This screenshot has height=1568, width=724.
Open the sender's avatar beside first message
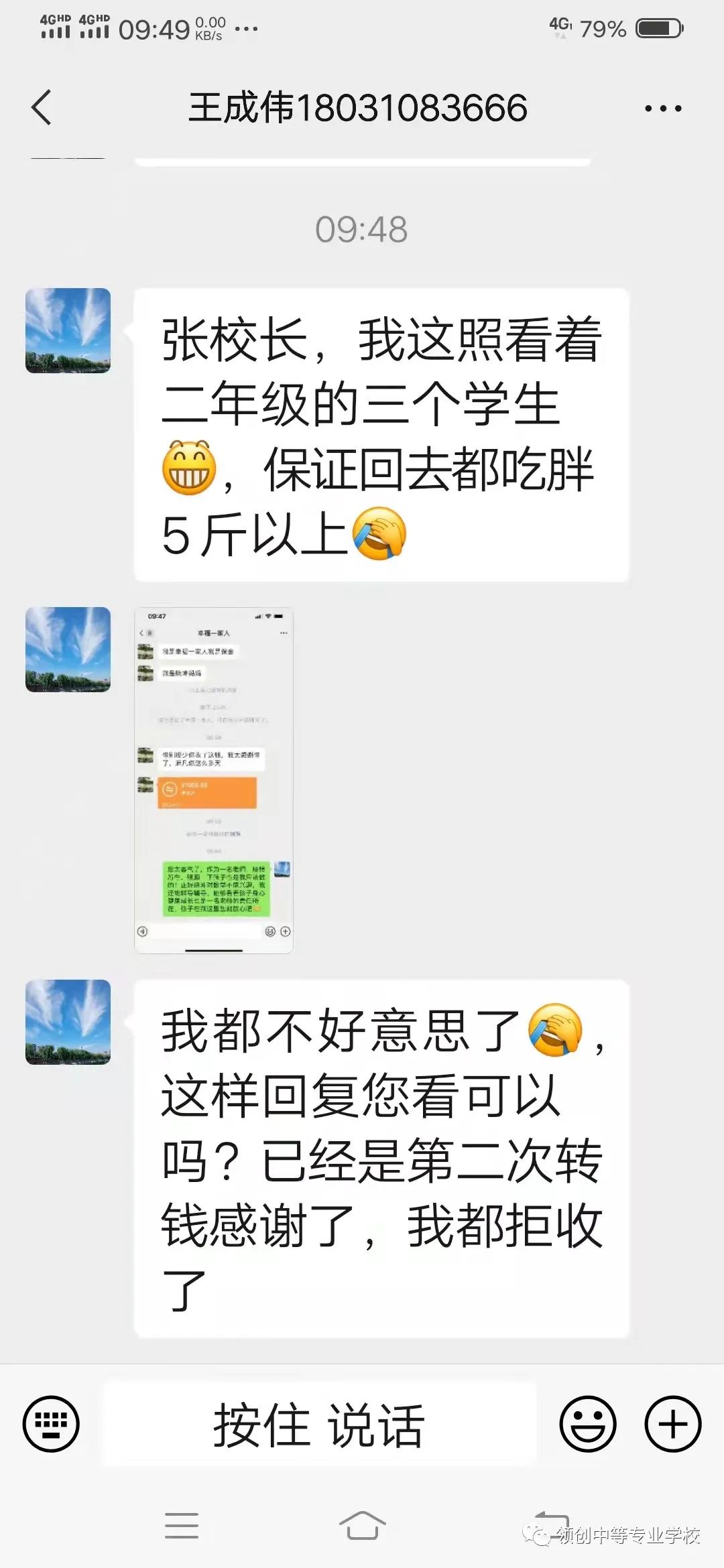68,330
